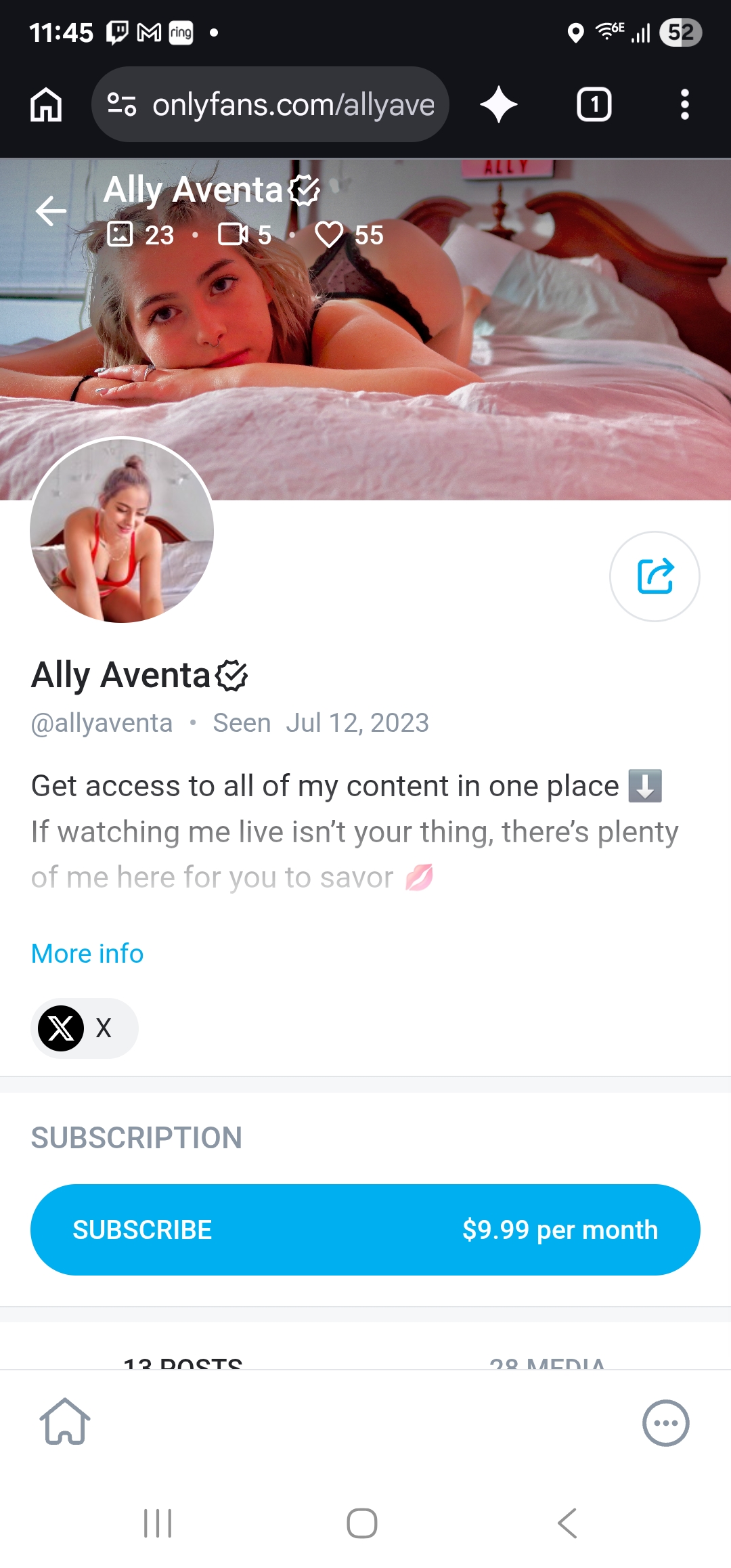Open the X social link chip
Image resolution: width=731 pixels, height=1568 pixels.
pyautogui.click(x=85, y=1028)
